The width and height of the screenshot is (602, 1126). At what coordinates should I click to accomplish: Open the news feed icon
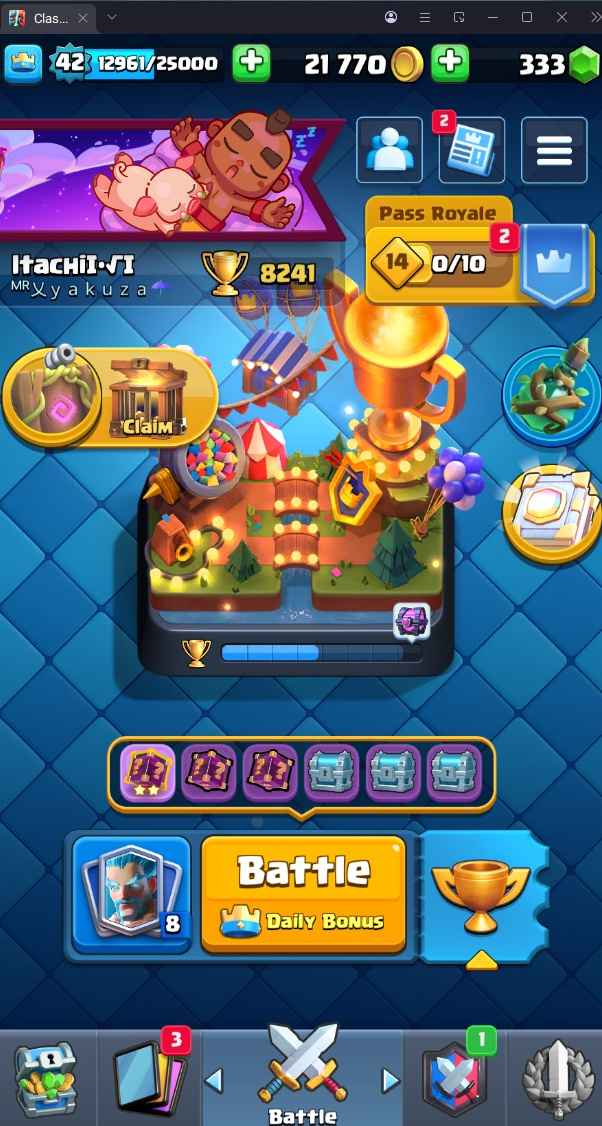[470, 150]
